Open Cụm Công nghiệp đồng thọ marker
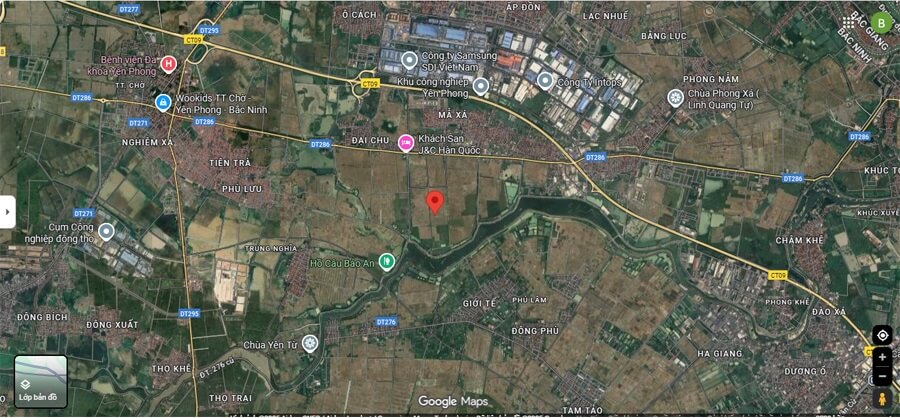 click(106, 231)
